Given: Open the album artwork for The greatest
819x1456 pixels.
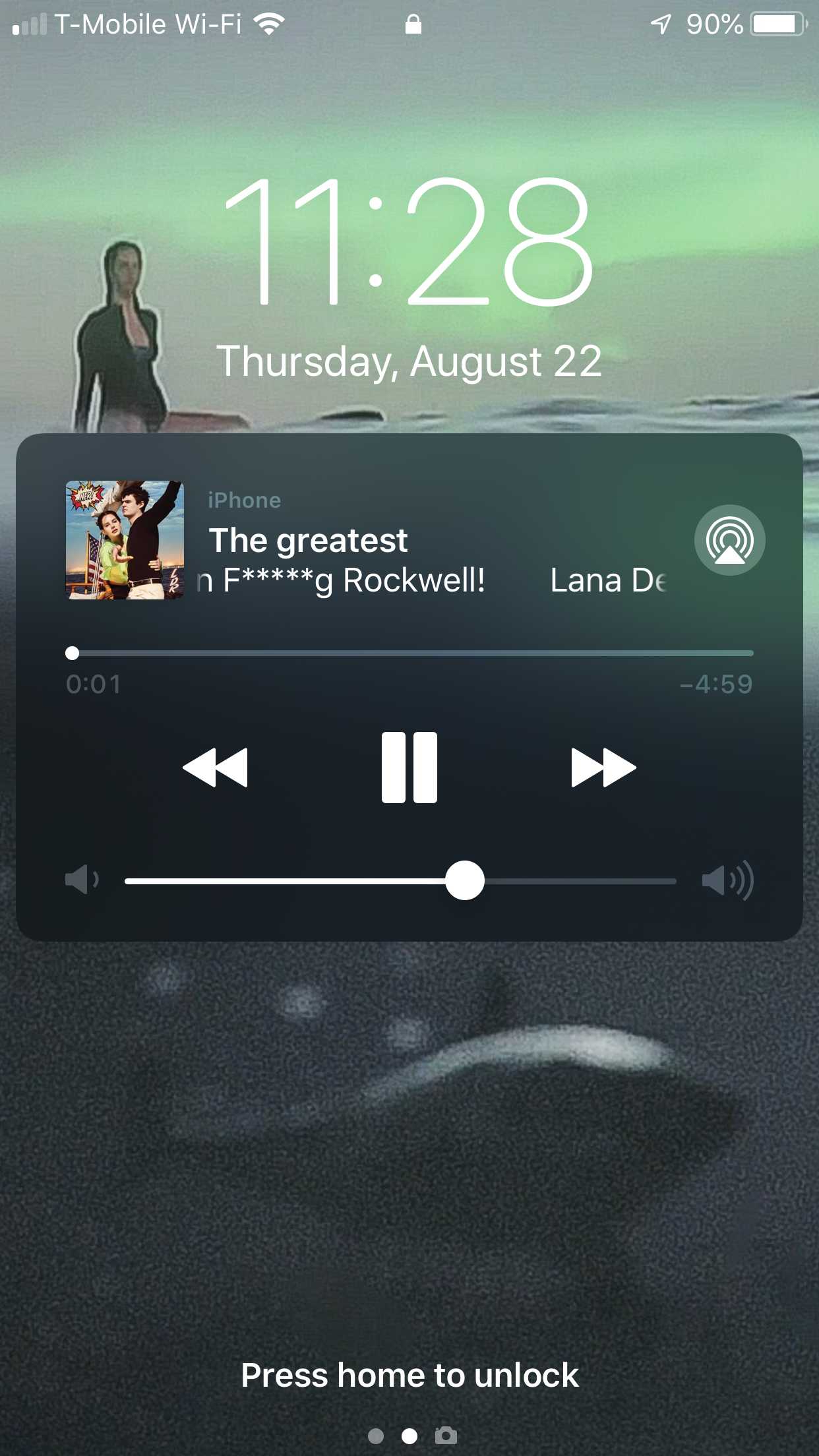Looking at the screenshot, I should point(125,540).
